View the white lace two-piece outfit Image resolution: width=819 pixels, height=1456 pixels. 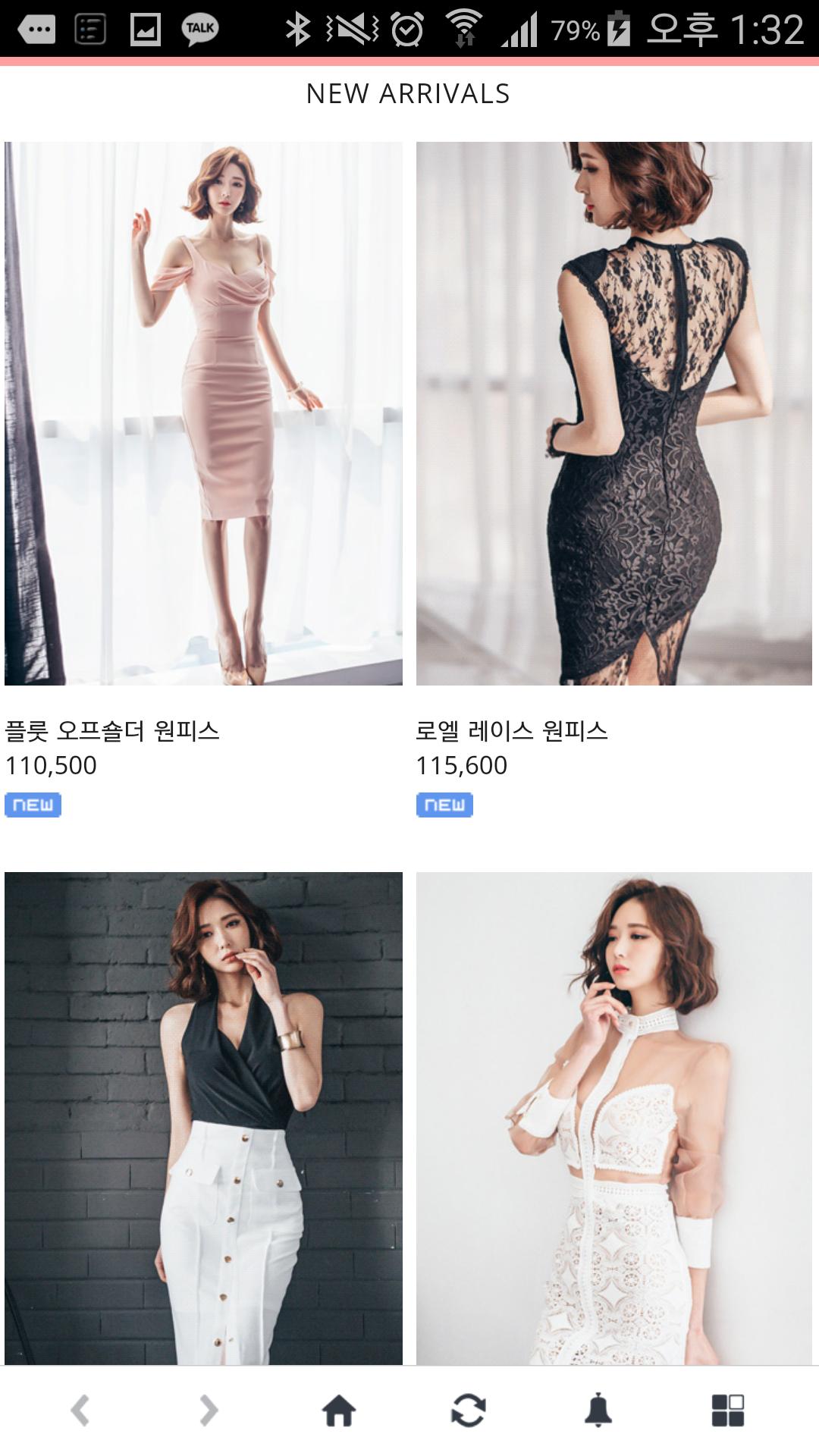613,1119
